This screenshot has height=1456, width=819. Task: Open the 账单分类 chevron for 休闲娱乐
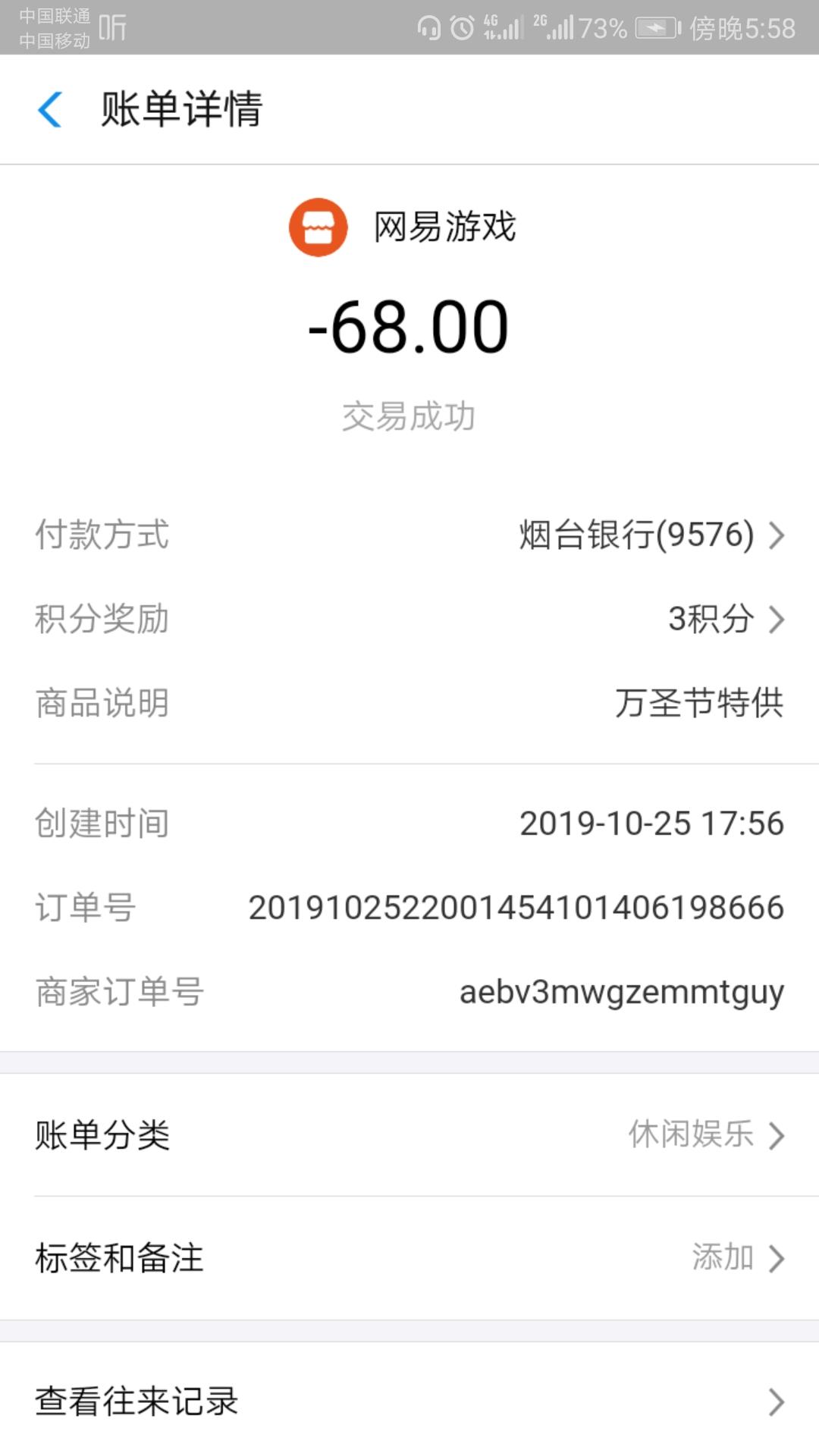point(776,1135)
